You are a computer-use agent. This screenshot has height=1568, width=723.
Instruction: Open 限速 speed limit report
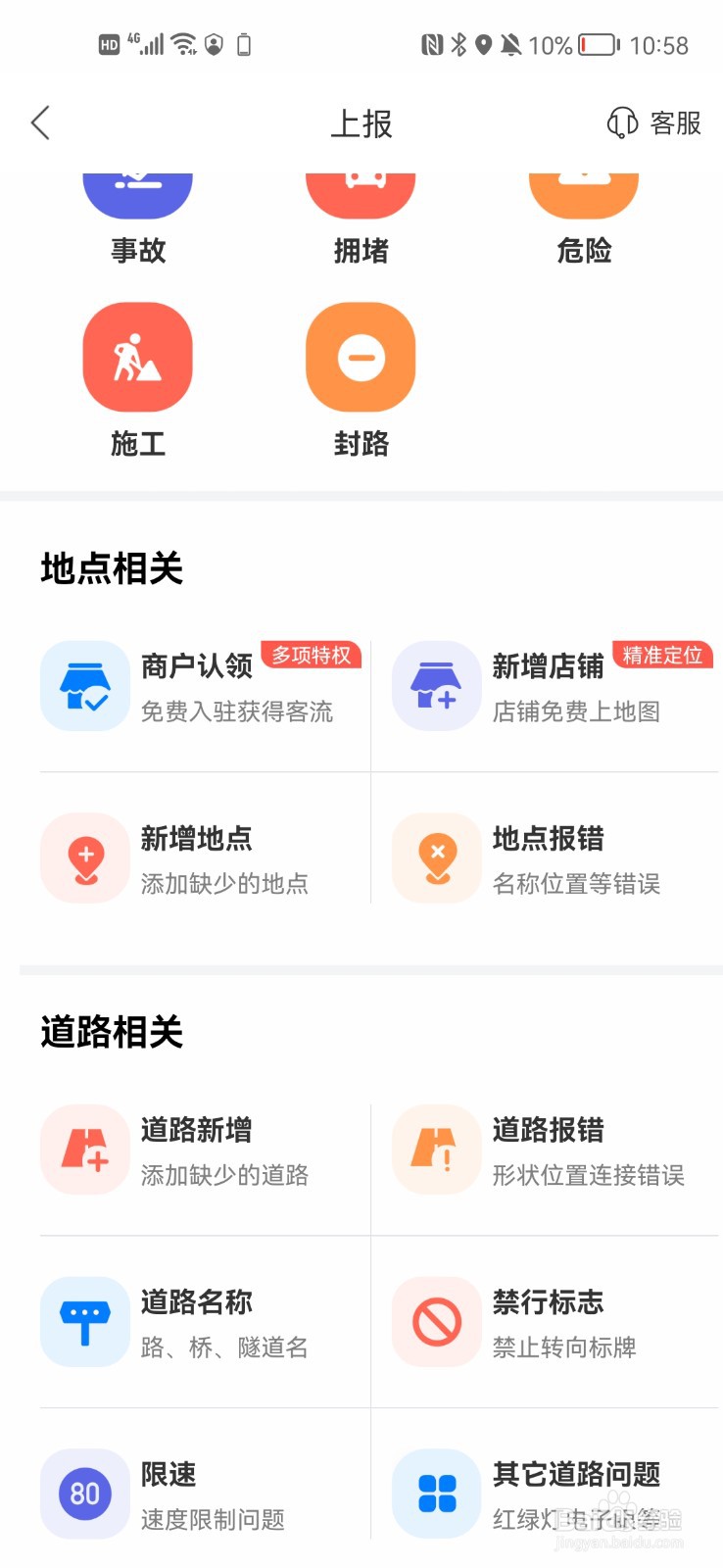pyautogui.click(x=200, y=1494)
